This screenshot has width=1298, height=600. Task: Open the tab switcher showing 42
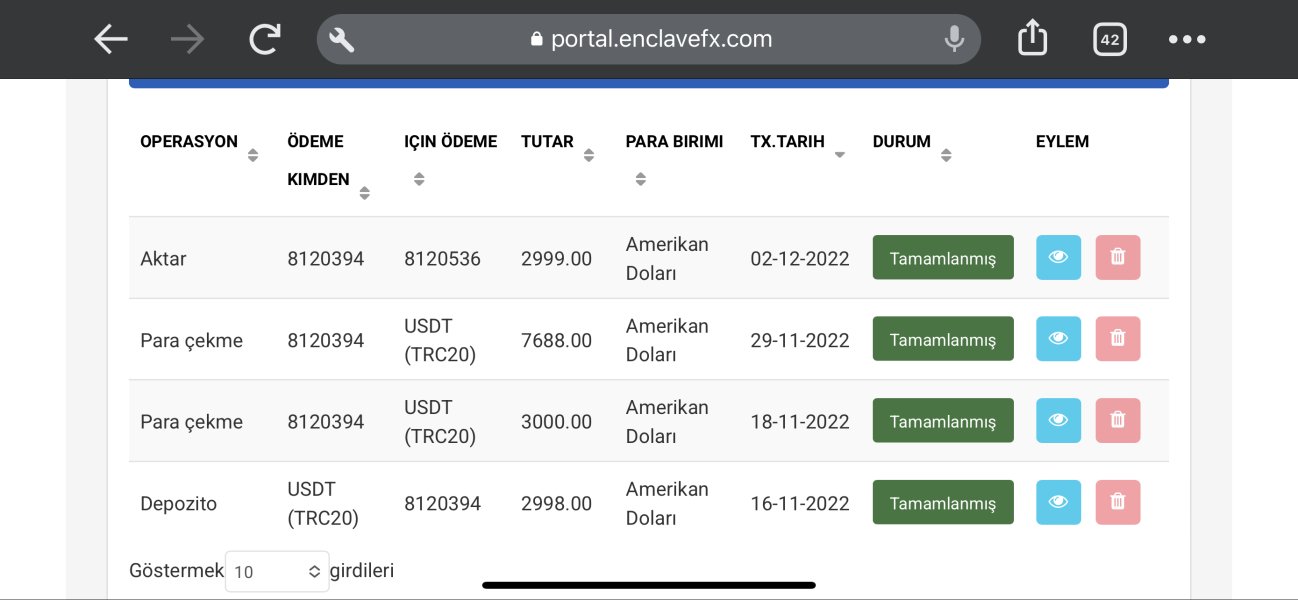pyautogui.click(x=1109, y=39)
